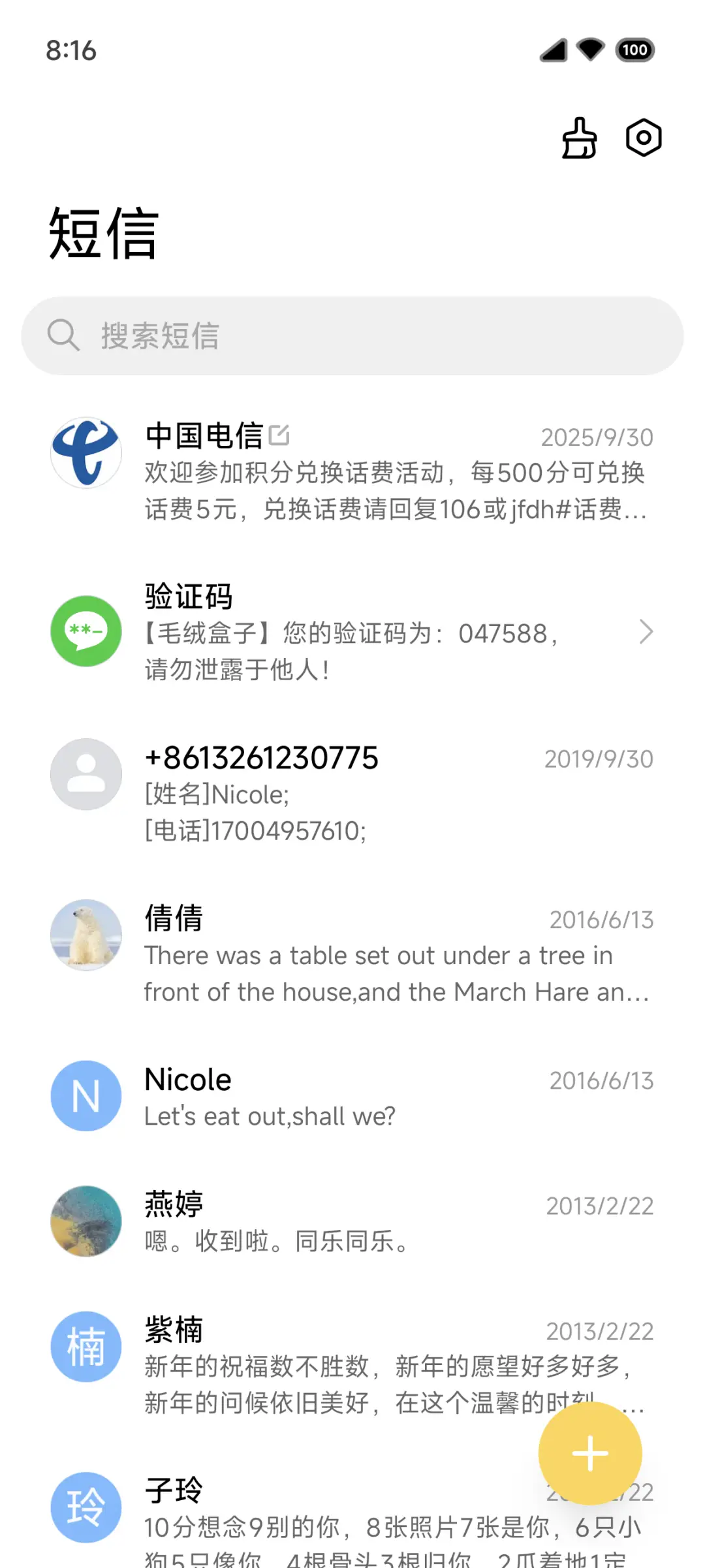Tap the green 验证码 message avatar
Image resolution: width=705 pixels, height=1568 pixels.
pos(86,631)
